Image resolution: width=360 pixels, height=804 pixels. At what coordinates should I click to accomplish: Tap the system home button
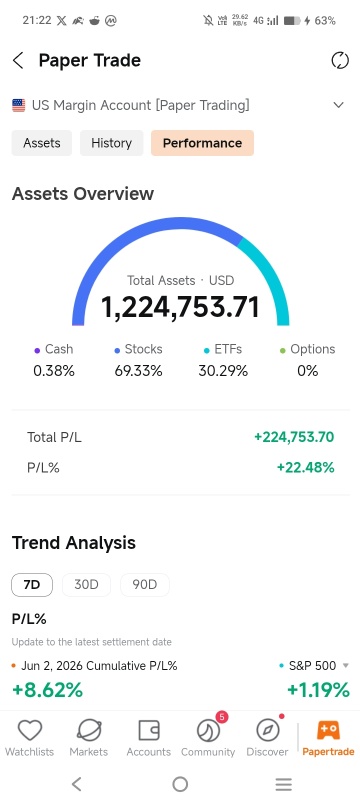click(x=180, y=784)
